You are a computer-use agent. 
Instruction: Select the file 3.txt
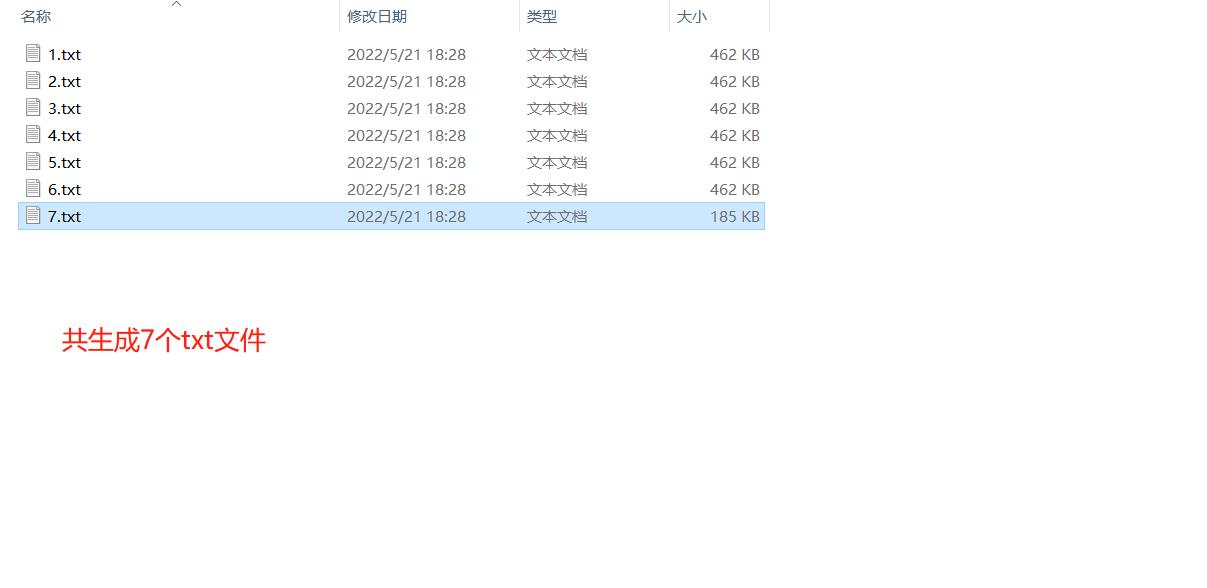click(x=64, y=109)
